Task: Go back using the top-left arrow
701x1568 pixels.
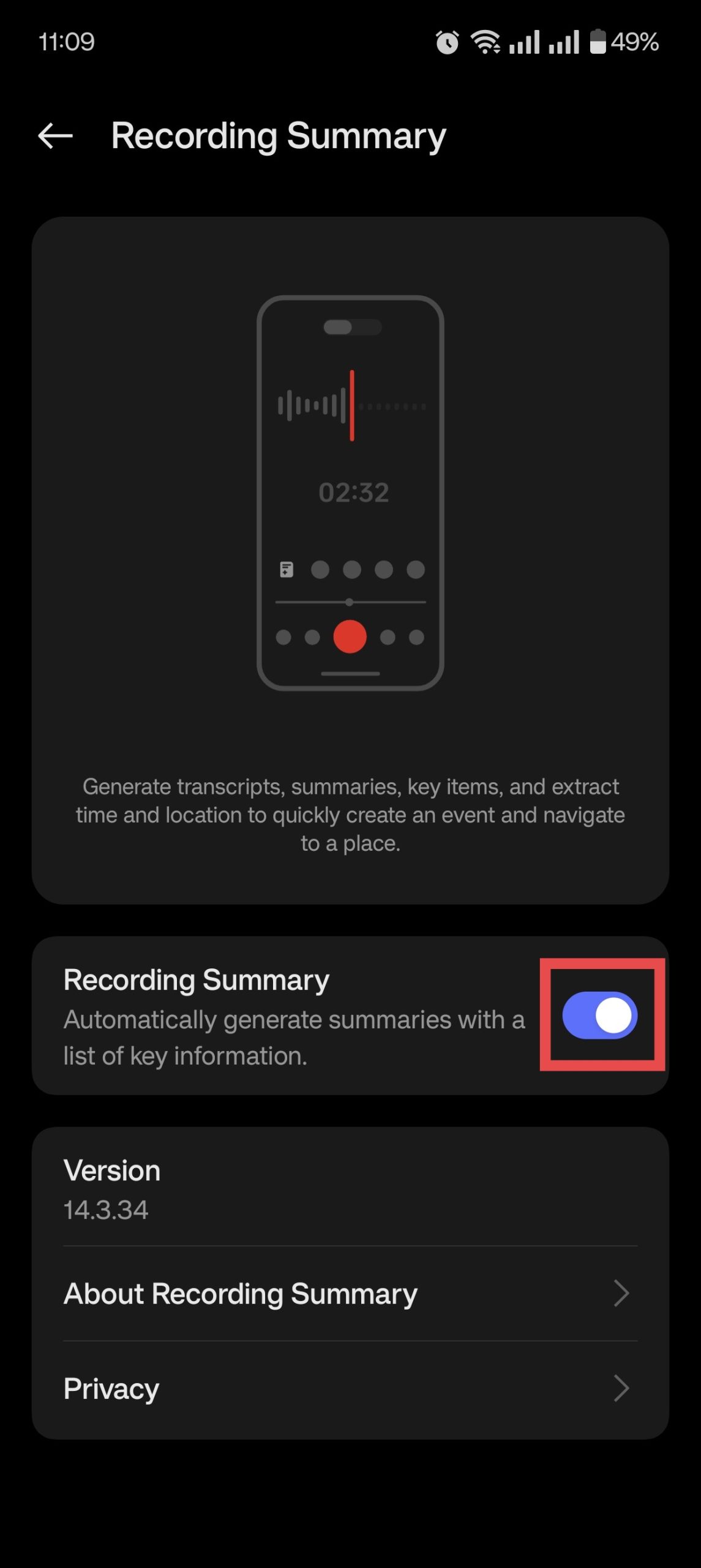Action: click(55, 136)
